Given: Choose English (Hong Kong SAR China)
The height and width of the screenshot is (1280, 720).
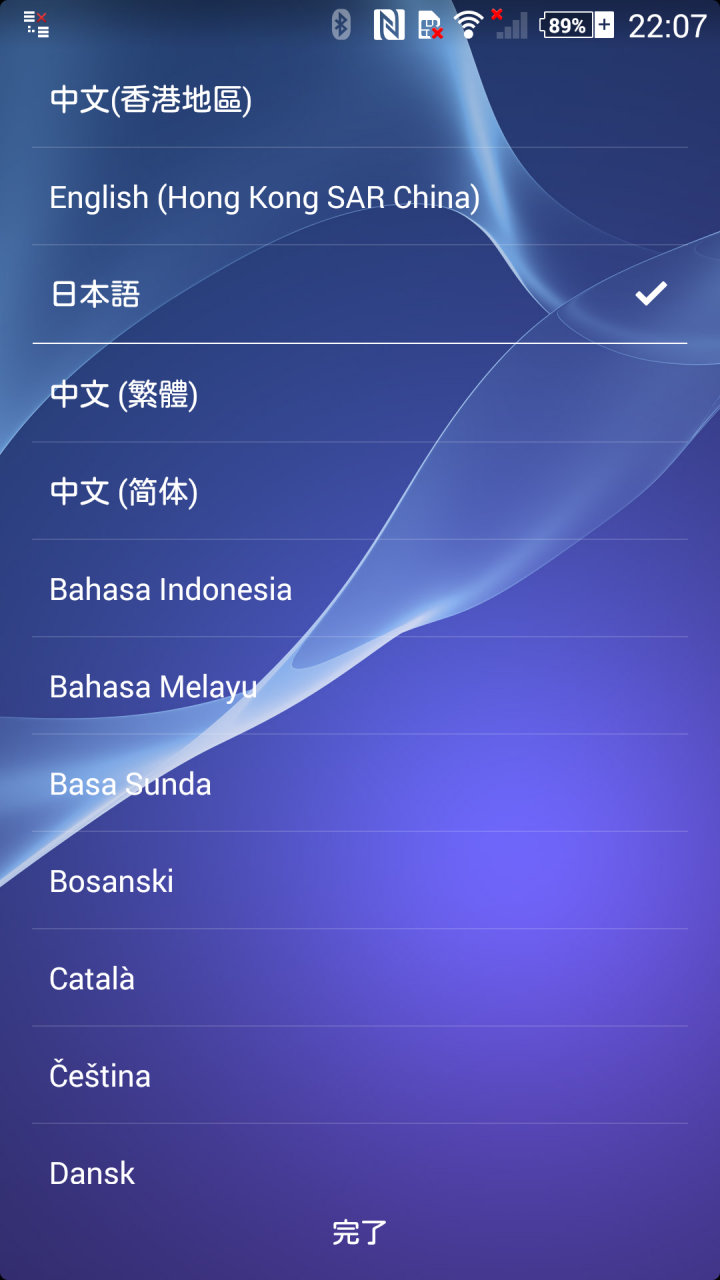Looking at the screenshot, I should [x=360, y=197].
